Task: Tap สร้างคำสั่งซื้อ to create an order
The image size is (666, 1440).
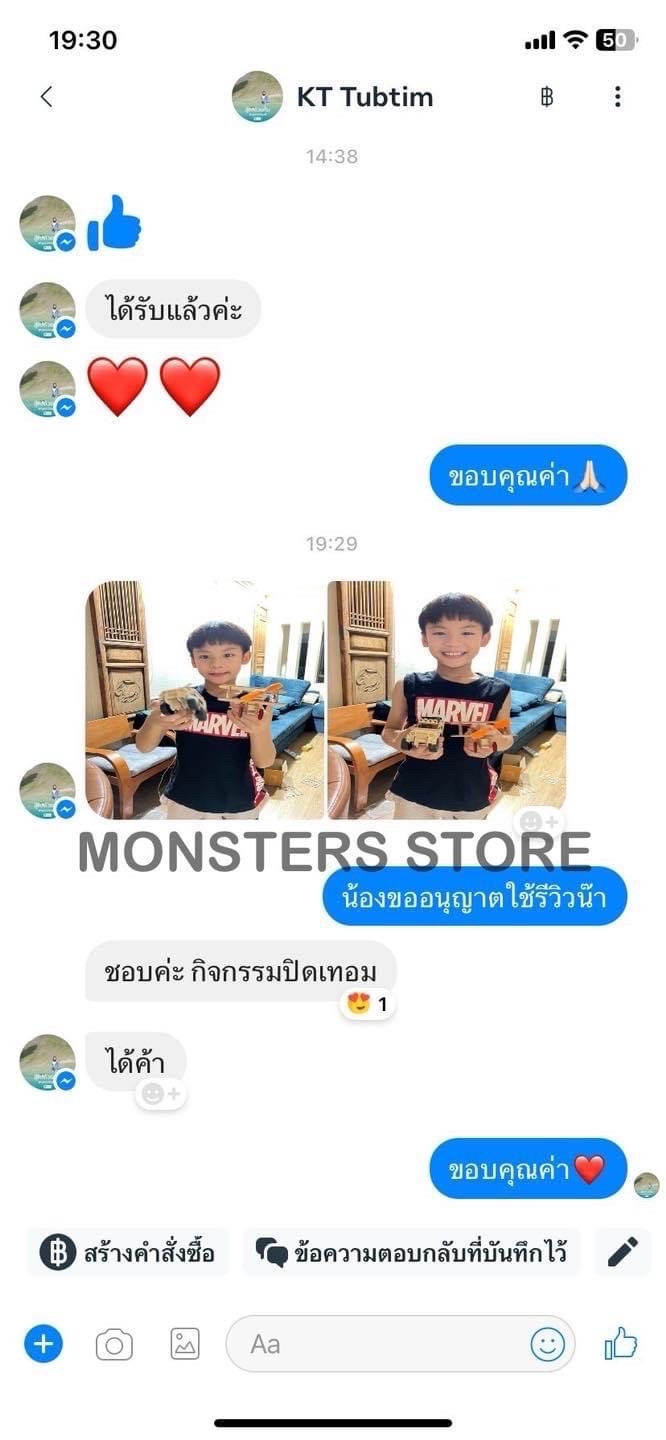Action: point(128,1252)
